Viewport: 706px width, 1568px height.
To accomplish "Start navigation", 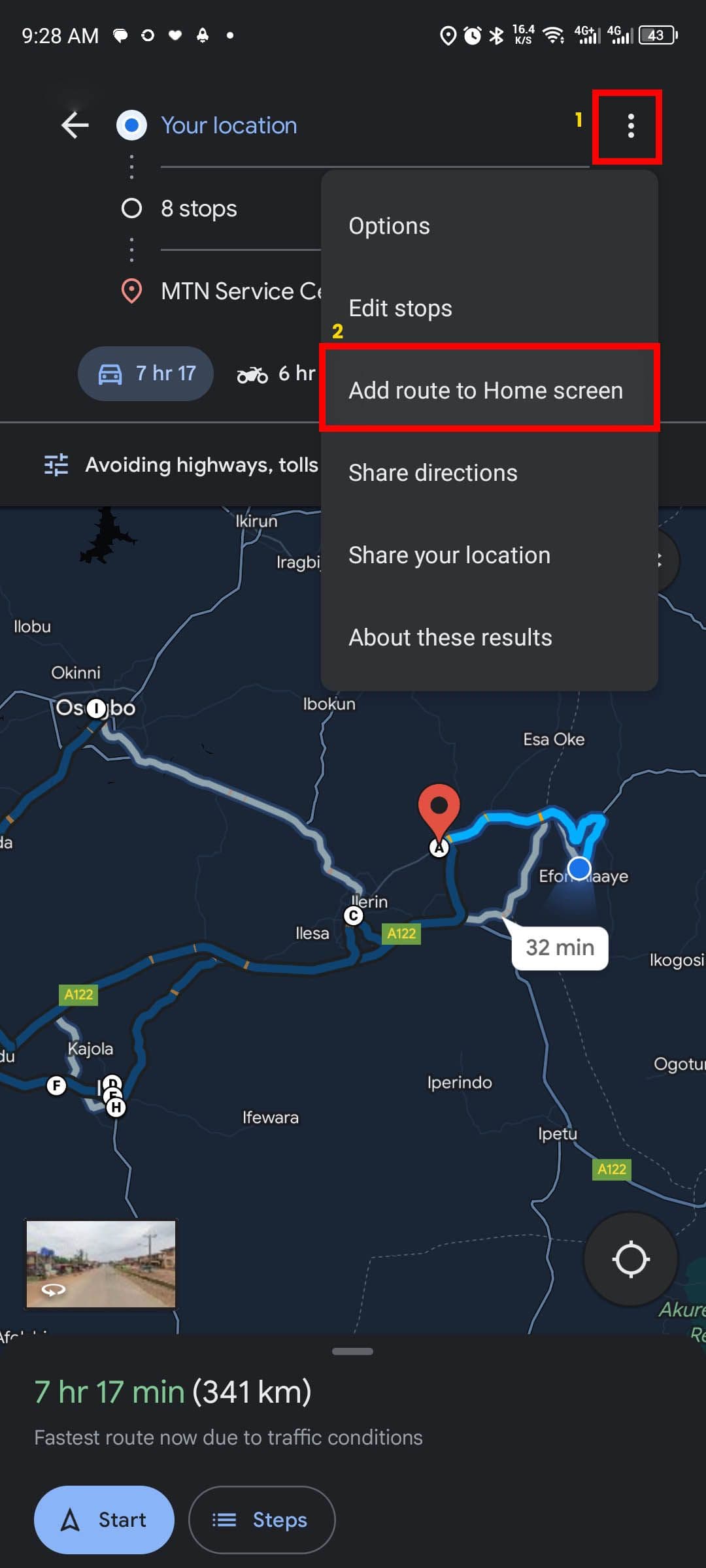I will [x=105, y=1520].
